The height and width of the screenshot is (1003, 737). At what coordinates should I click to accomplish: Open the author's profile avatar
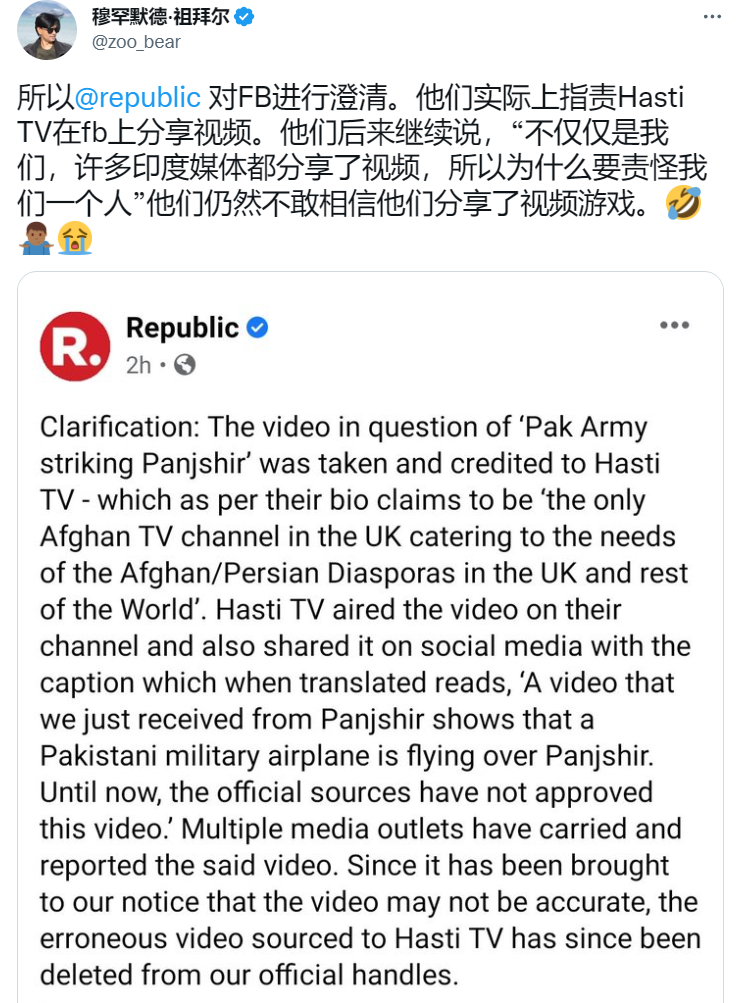click(x=45, y=28)
